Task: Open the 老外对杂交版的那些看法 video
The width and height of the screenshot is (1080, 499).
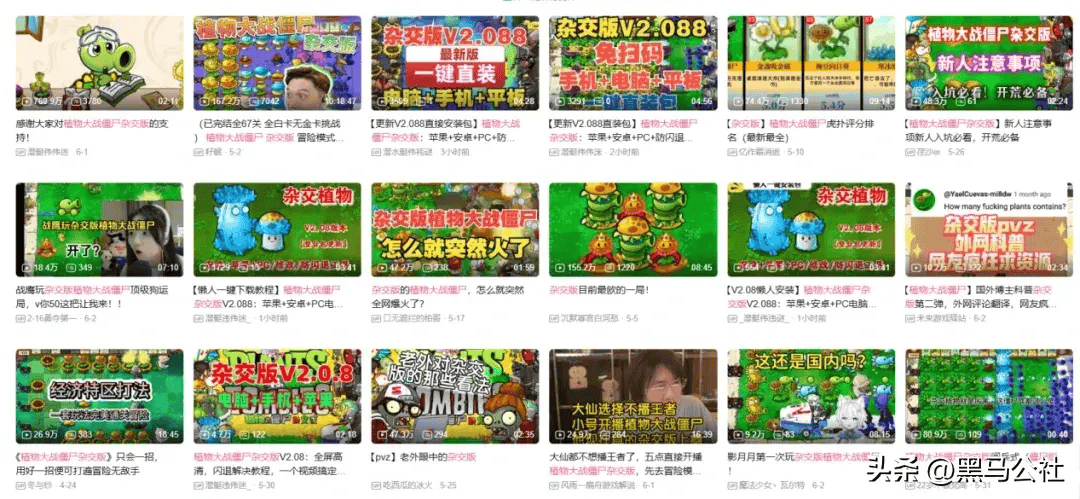Action: click(x=455, y=395)
